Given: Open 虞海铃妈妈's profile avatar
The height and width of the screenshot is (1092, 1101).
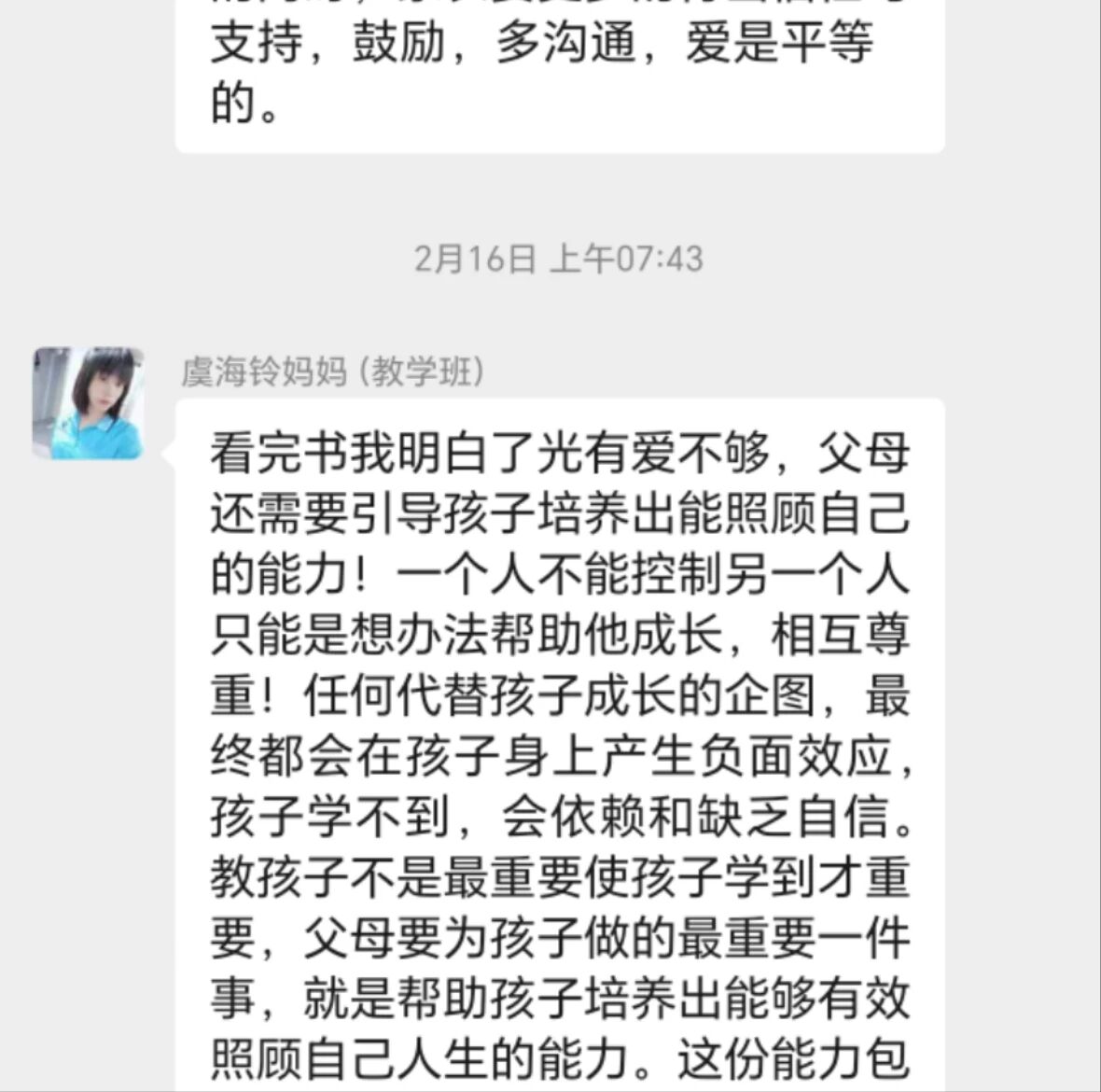Looking at the screenshot, I should tap(89, 402).
